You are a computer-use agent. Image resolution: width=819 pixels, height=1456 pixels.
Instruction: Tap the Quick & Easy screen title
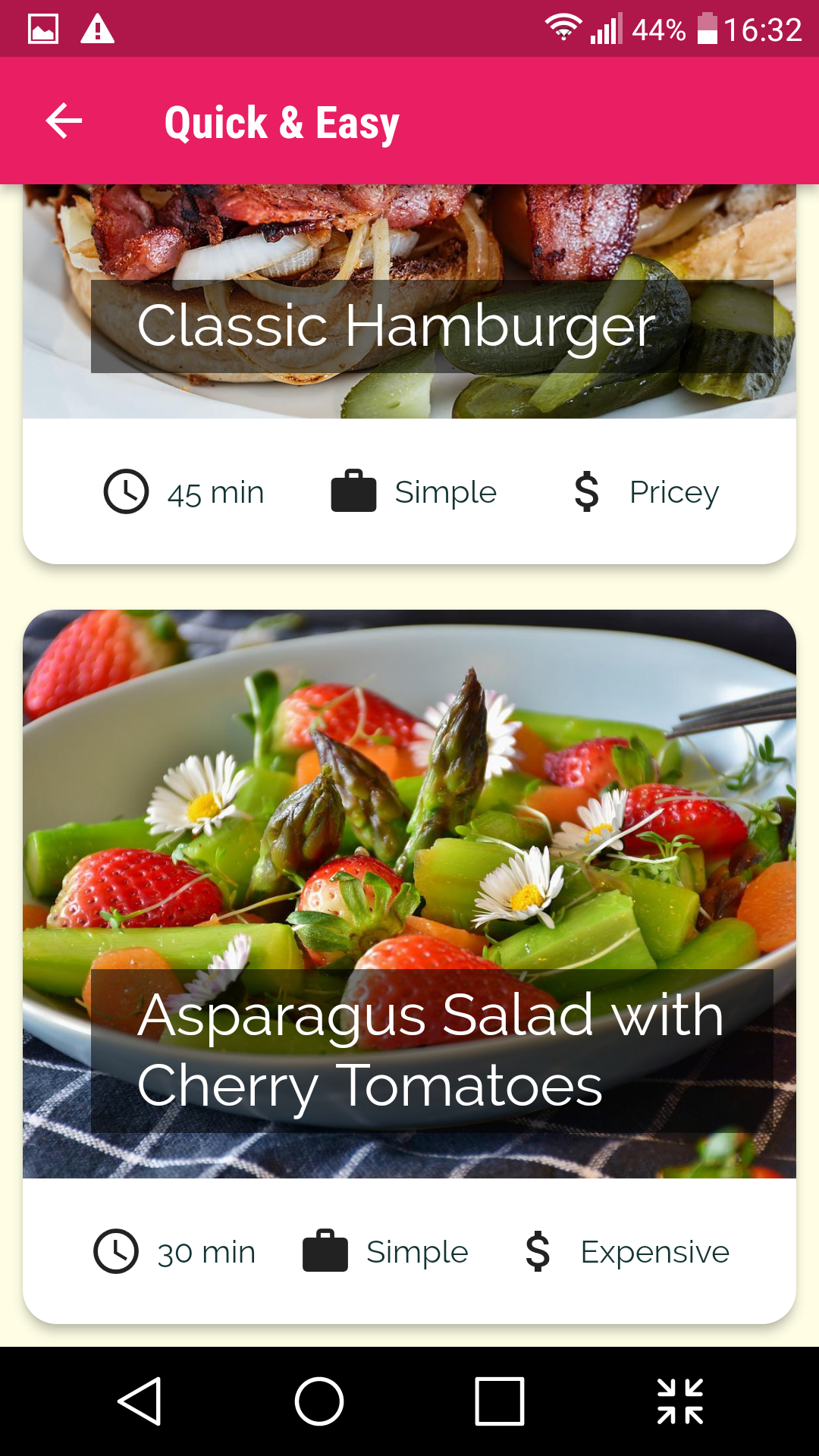tap(281, 121)
